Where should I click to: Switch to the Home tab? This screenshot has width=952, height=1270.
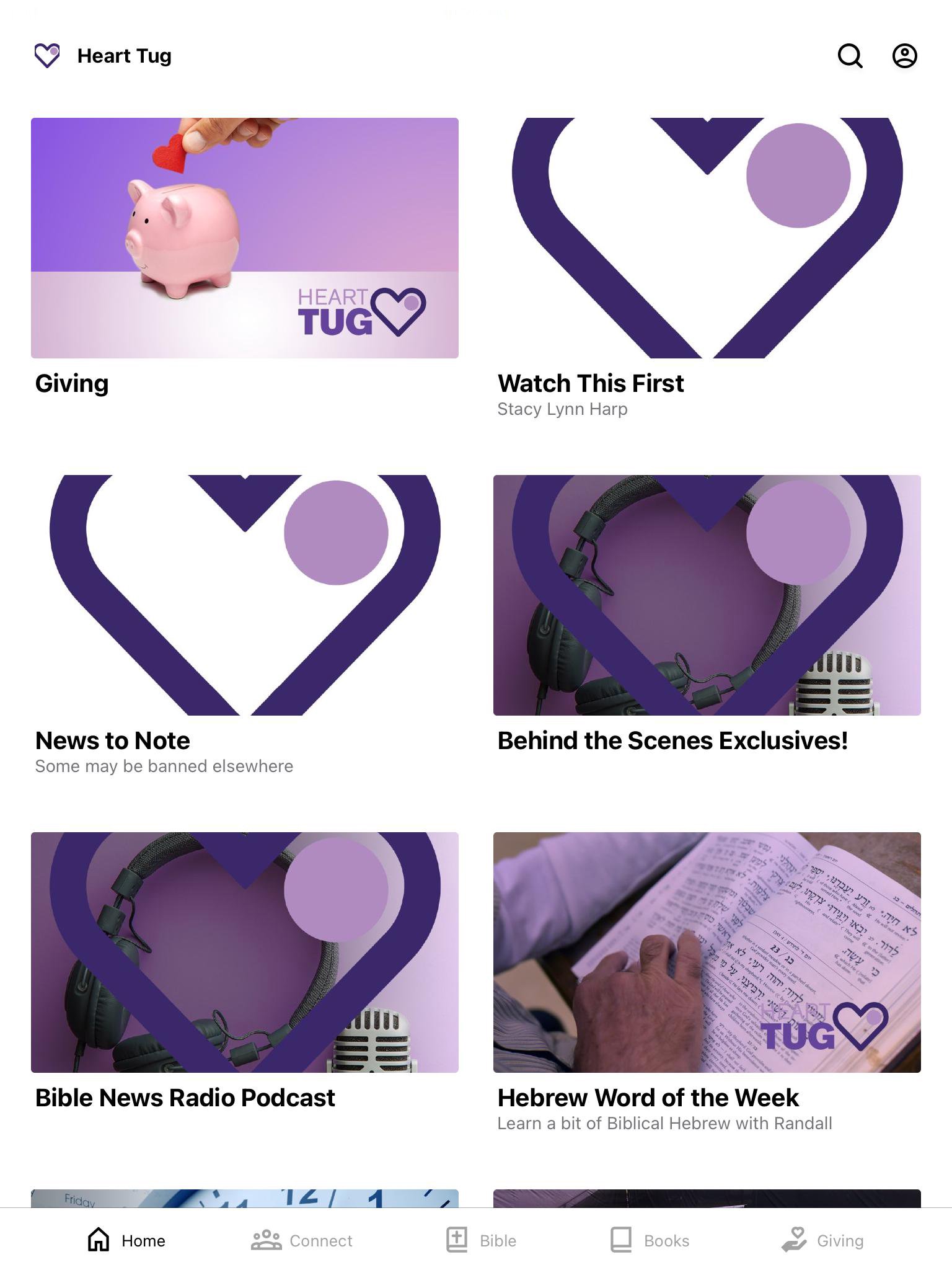(x=126, y=1240)
